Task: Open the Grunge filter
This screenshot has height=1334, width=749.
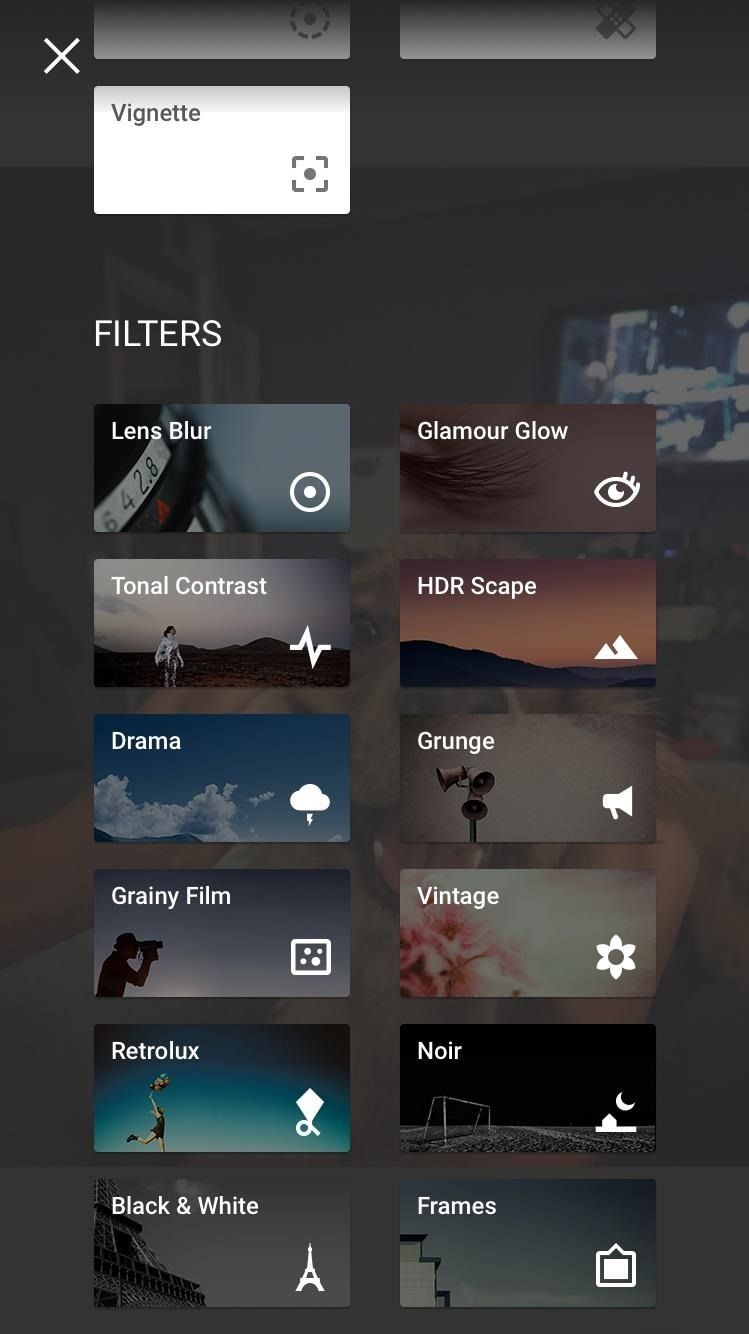Action: [527, 777]
